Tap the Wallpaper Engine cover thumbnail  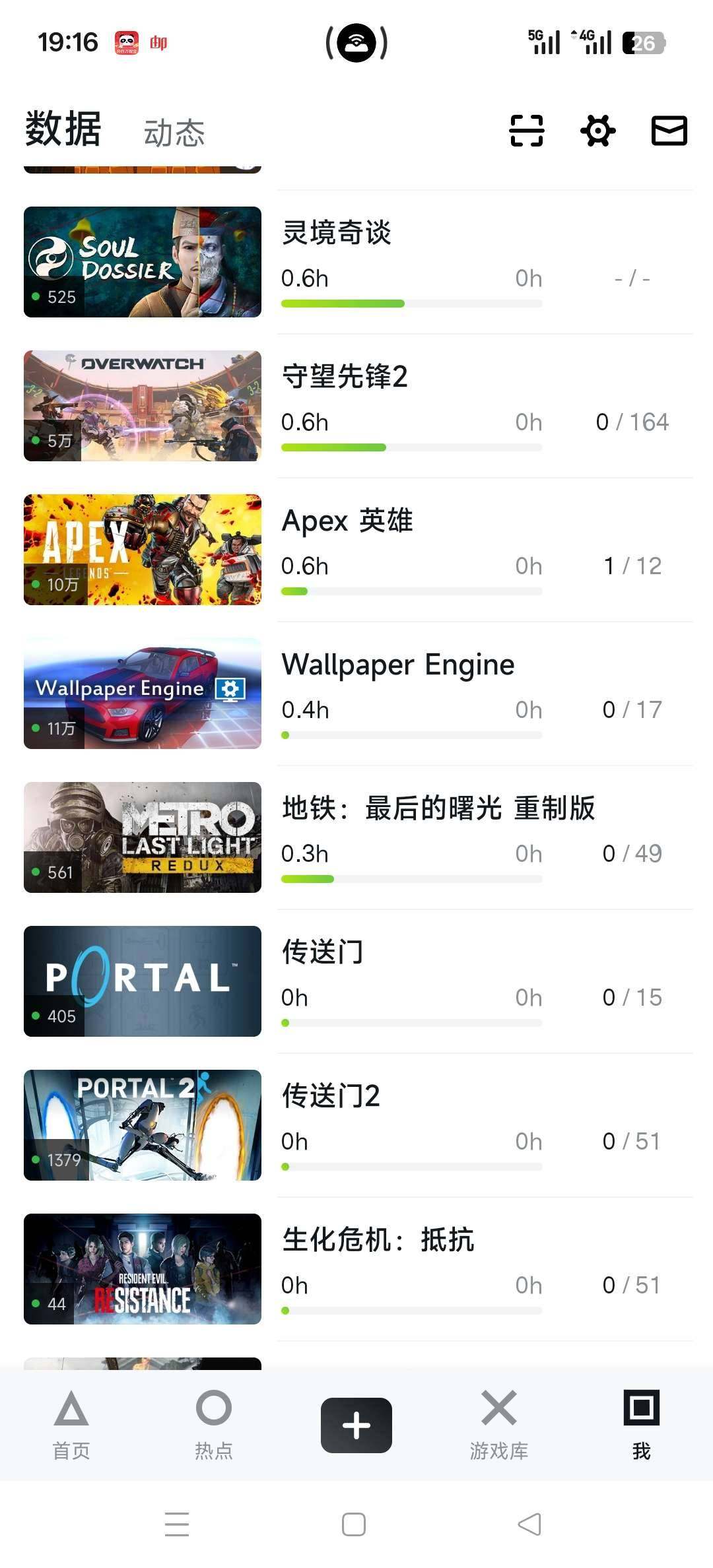pos(143,694)
